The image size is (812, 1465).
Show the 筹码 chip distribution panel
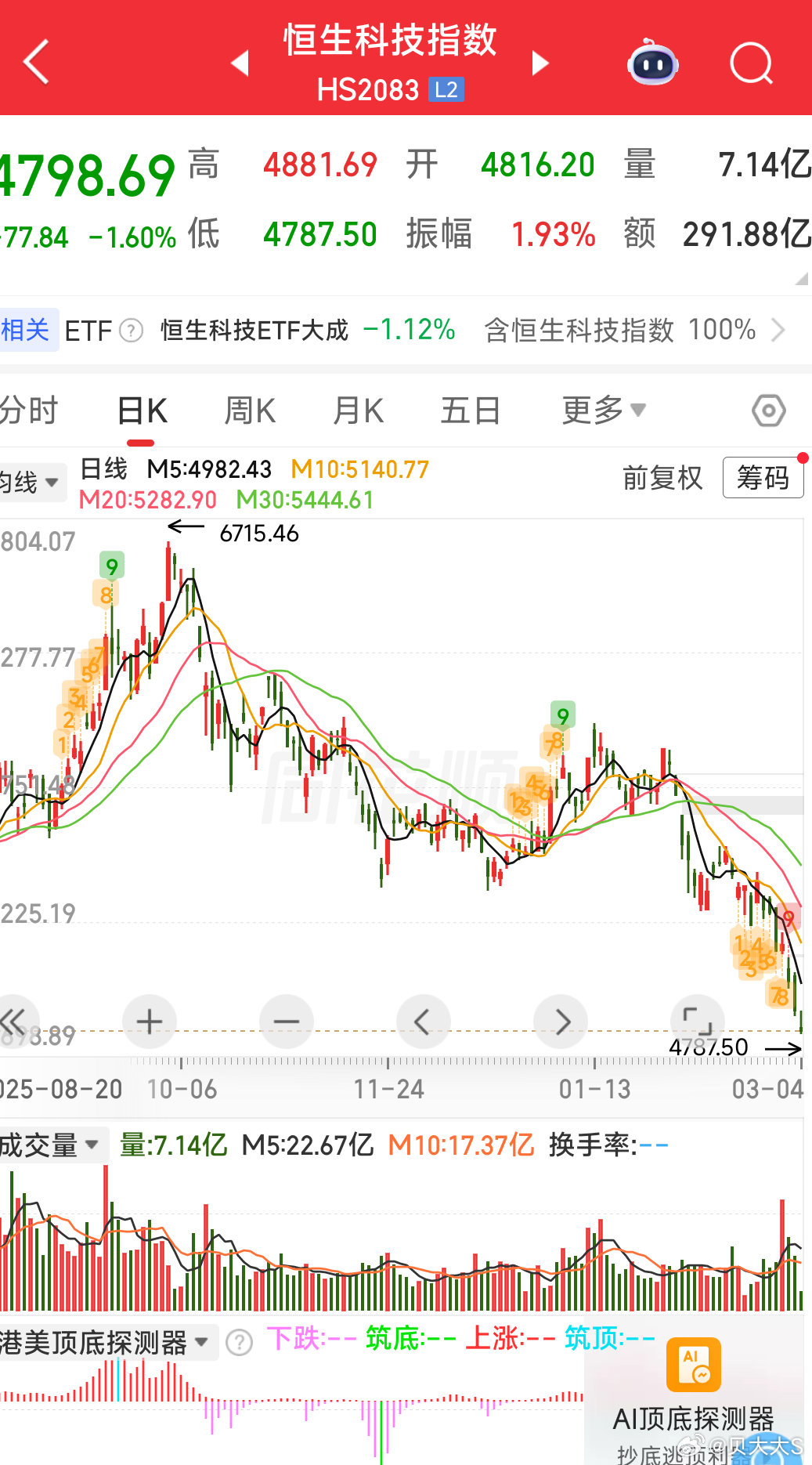(x=763, y=476)
